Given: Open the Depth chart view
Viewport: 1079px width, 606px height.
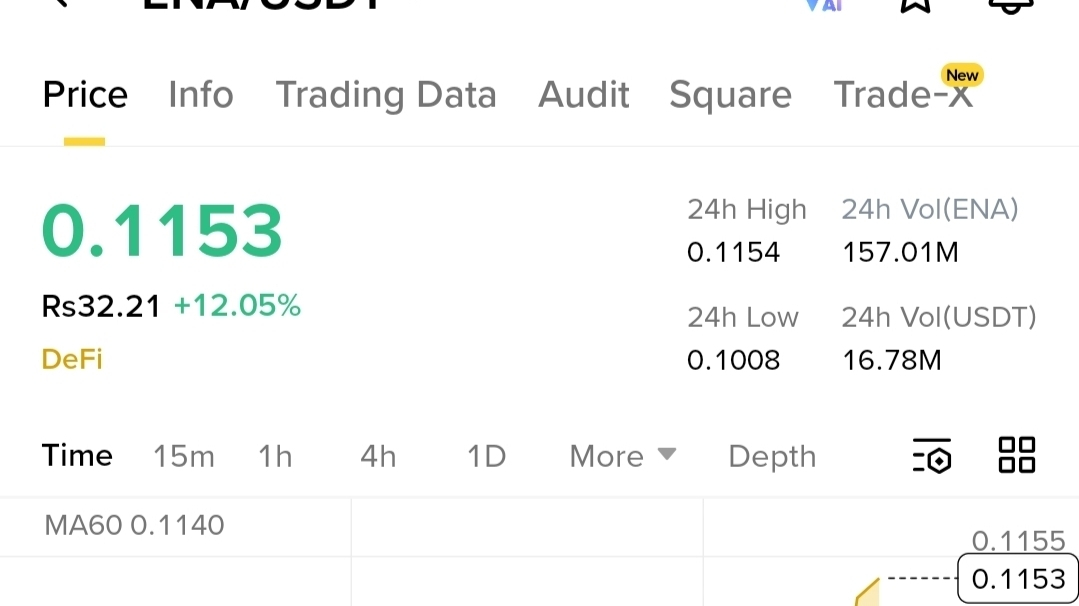Looking at the screenshot, I should point(772,457).
